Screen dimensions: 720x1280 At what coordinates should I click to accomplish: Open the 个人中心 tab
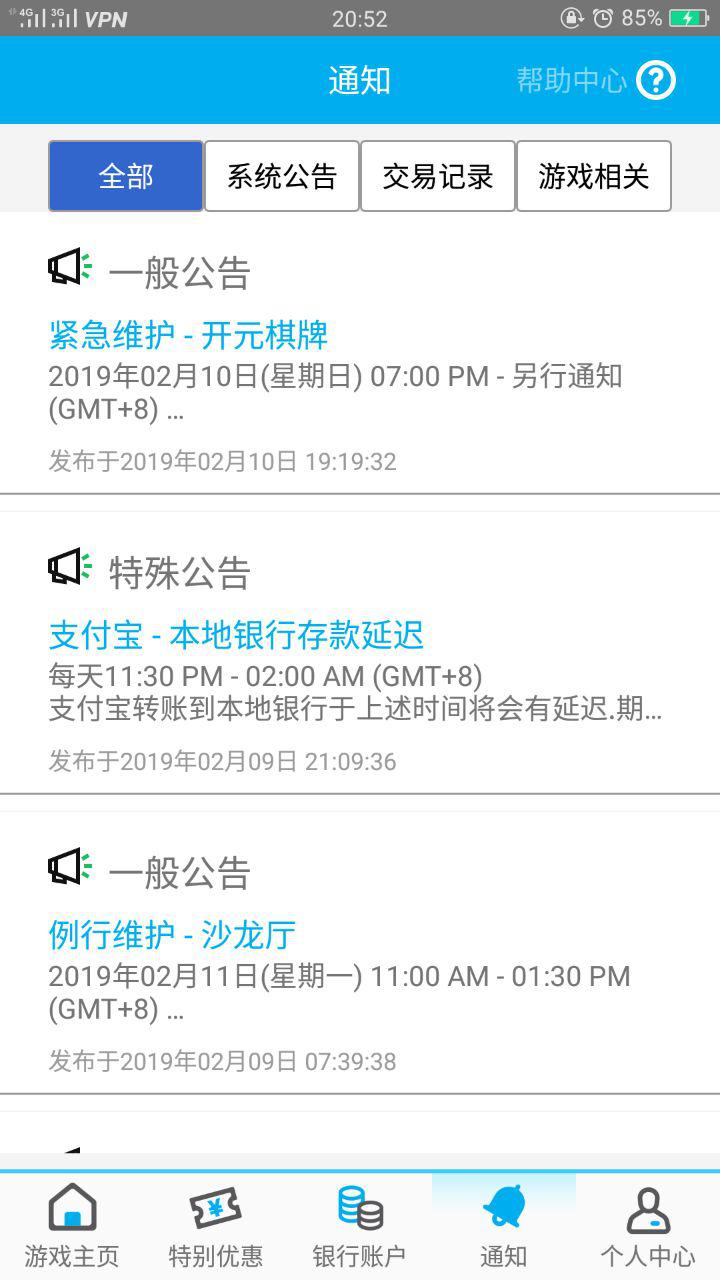pos(648,1226)
